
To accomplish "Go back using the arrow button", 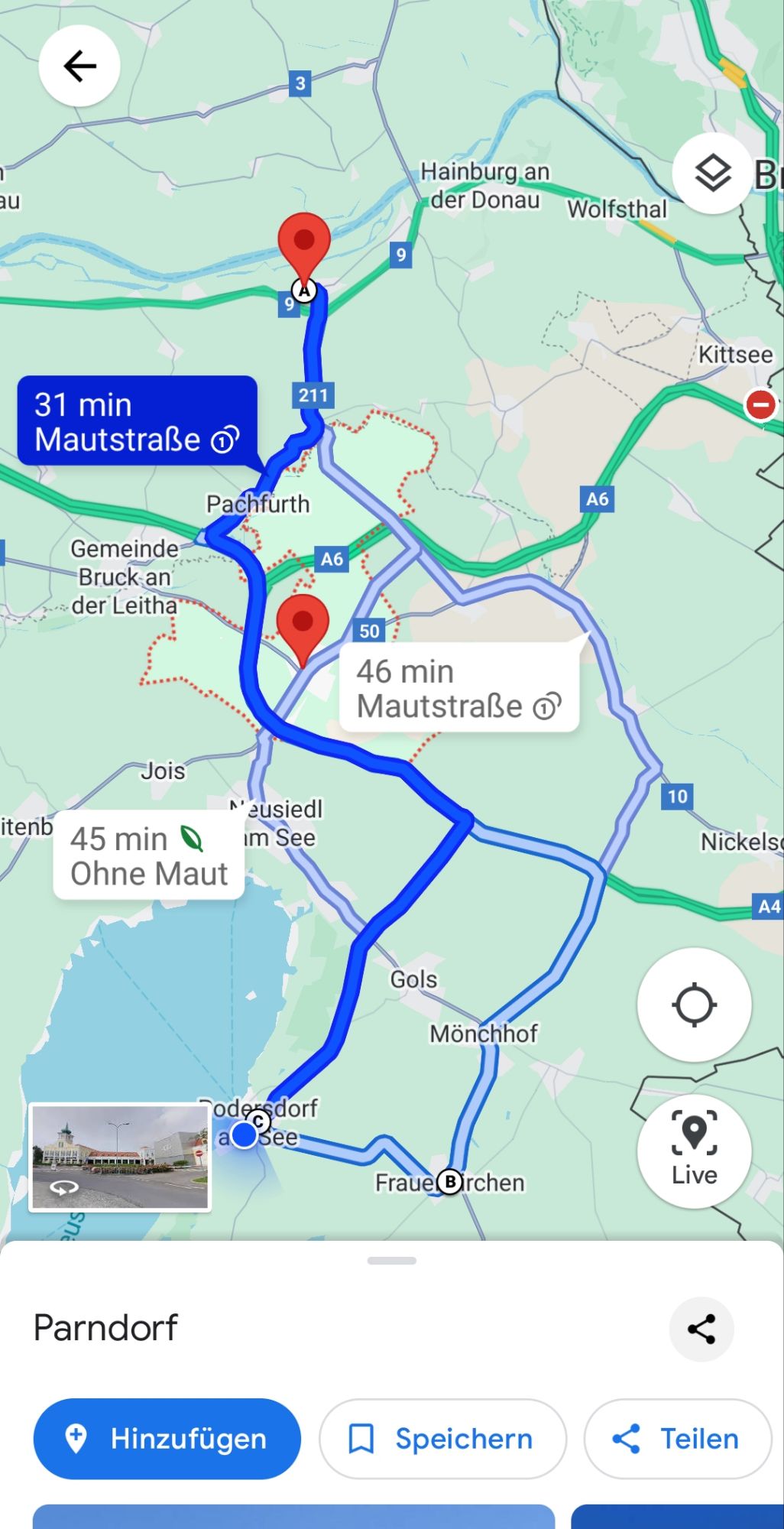I will coord(79,67).
